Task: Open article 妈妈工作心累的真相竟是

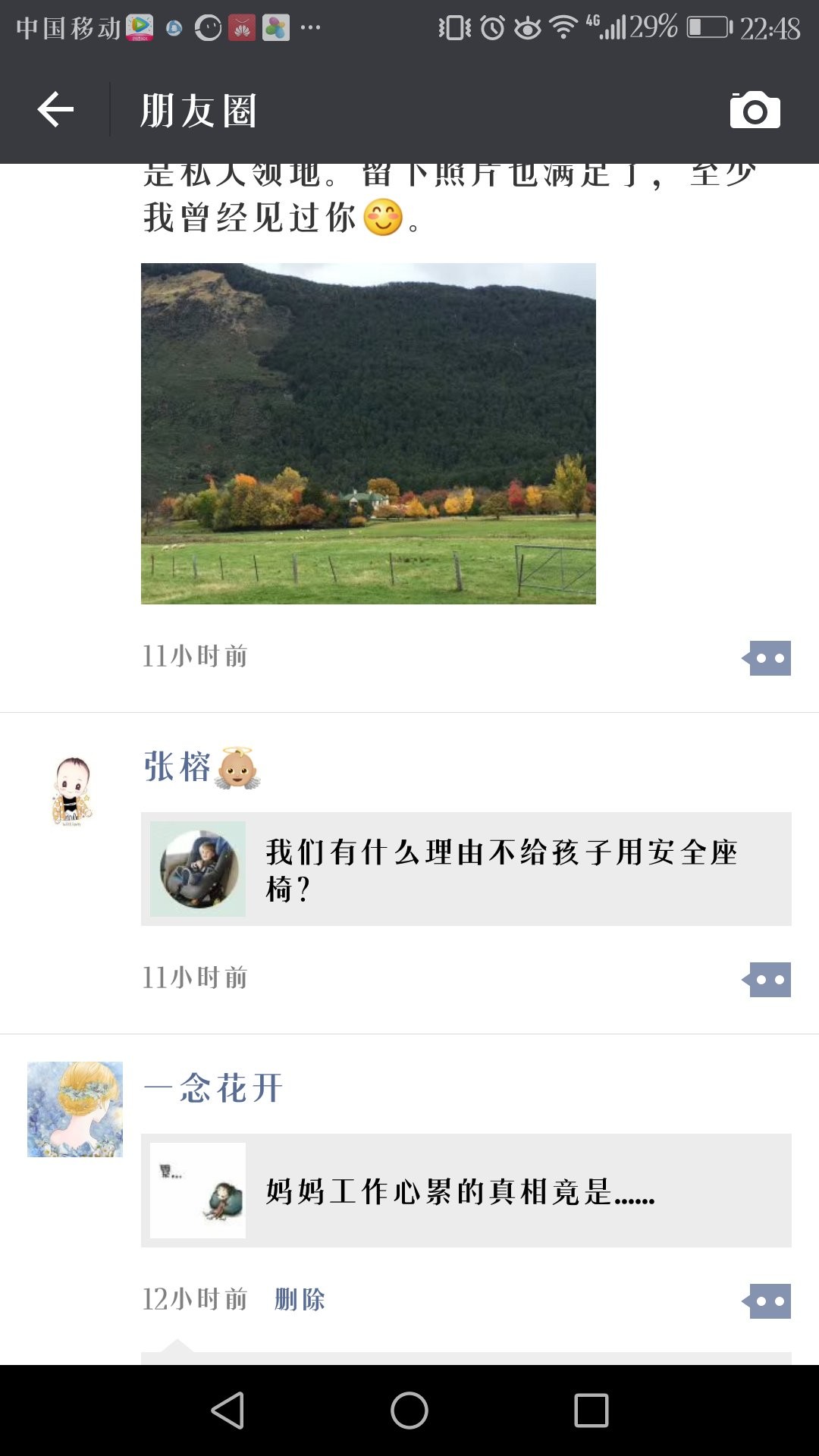Action: click(466, 1191)
